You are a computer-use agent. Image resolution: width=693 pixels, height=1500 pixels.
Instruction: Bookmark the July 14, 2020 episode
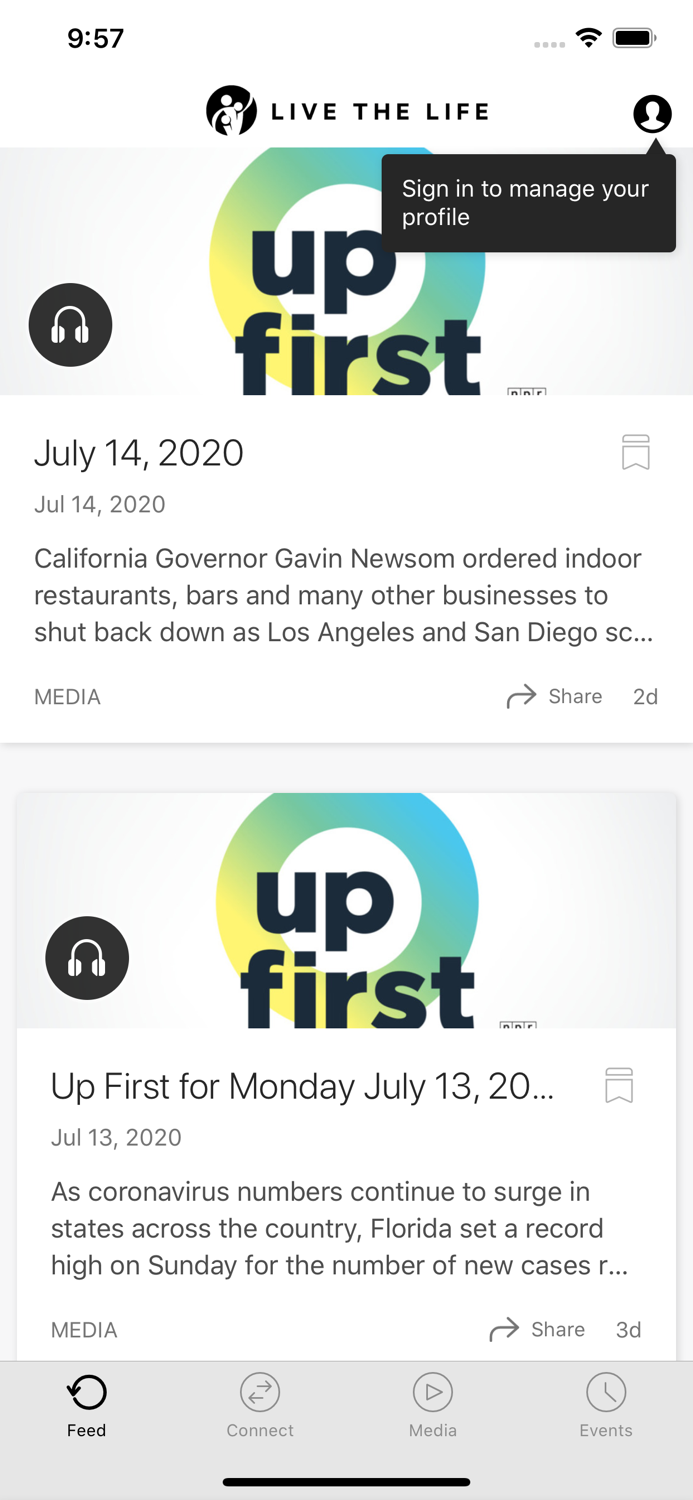pos(635,452)
